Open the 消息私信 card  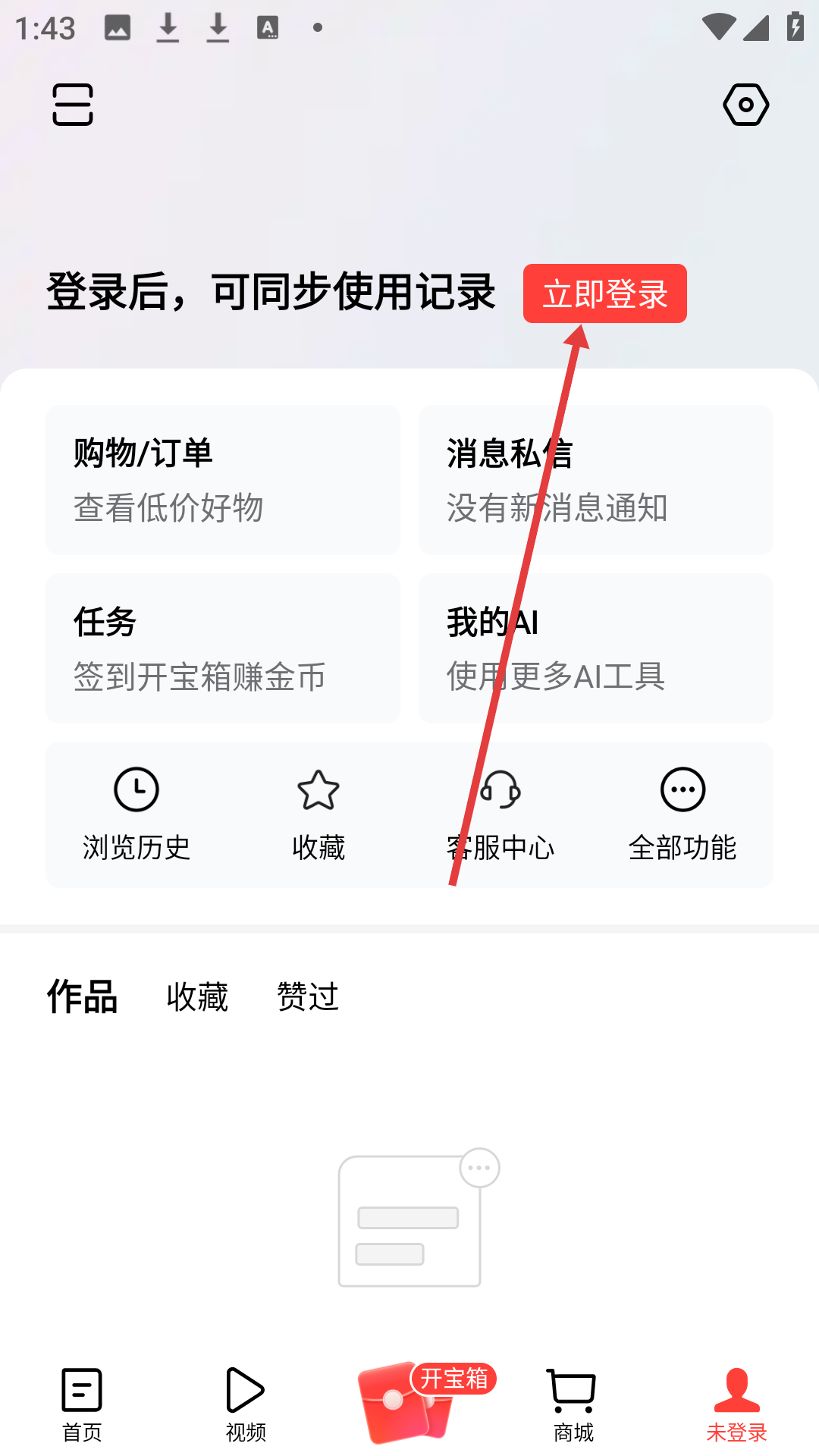pos(595,479)
